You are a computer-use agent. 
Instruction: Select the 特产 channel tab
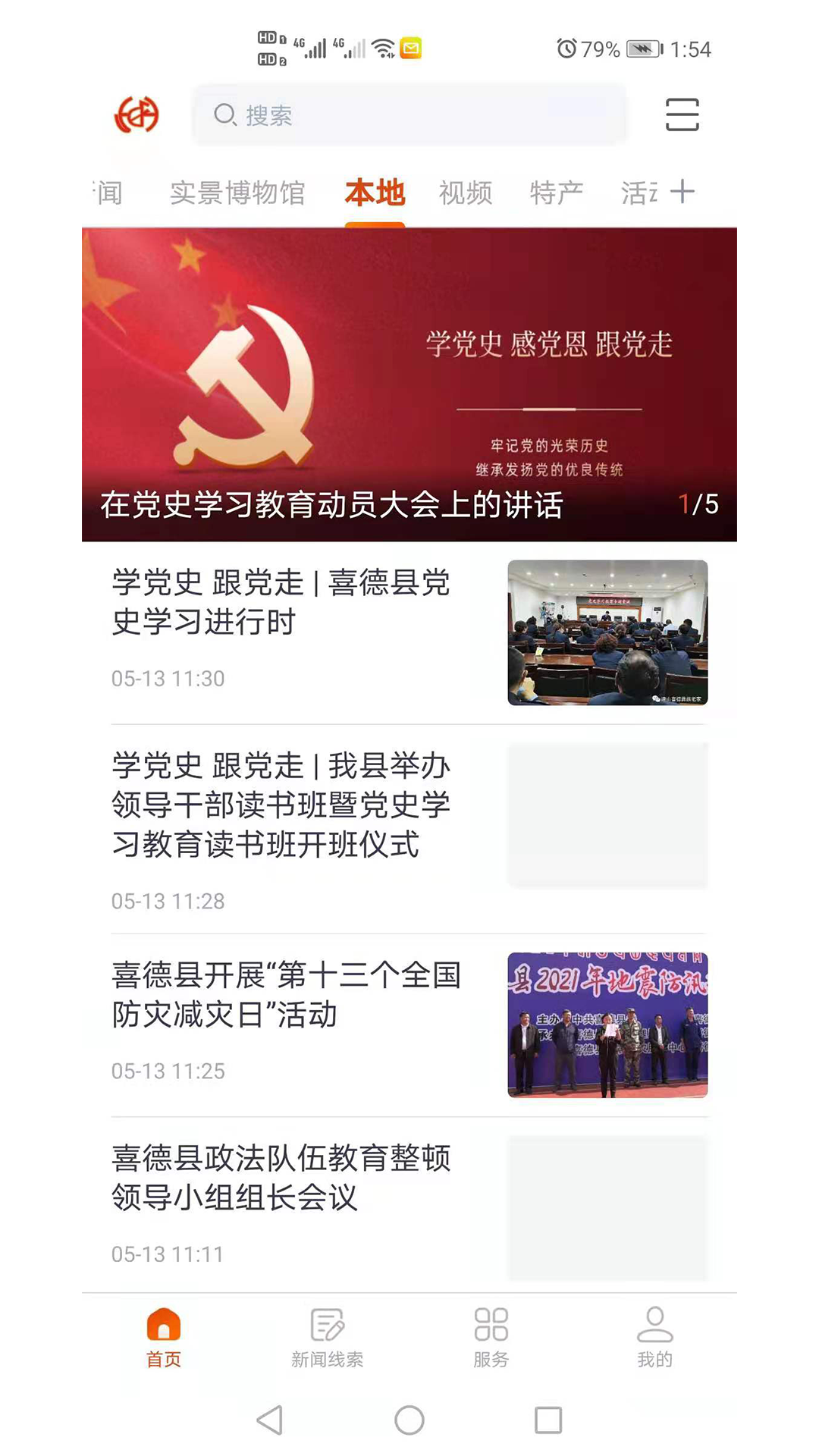pos(557,193)
